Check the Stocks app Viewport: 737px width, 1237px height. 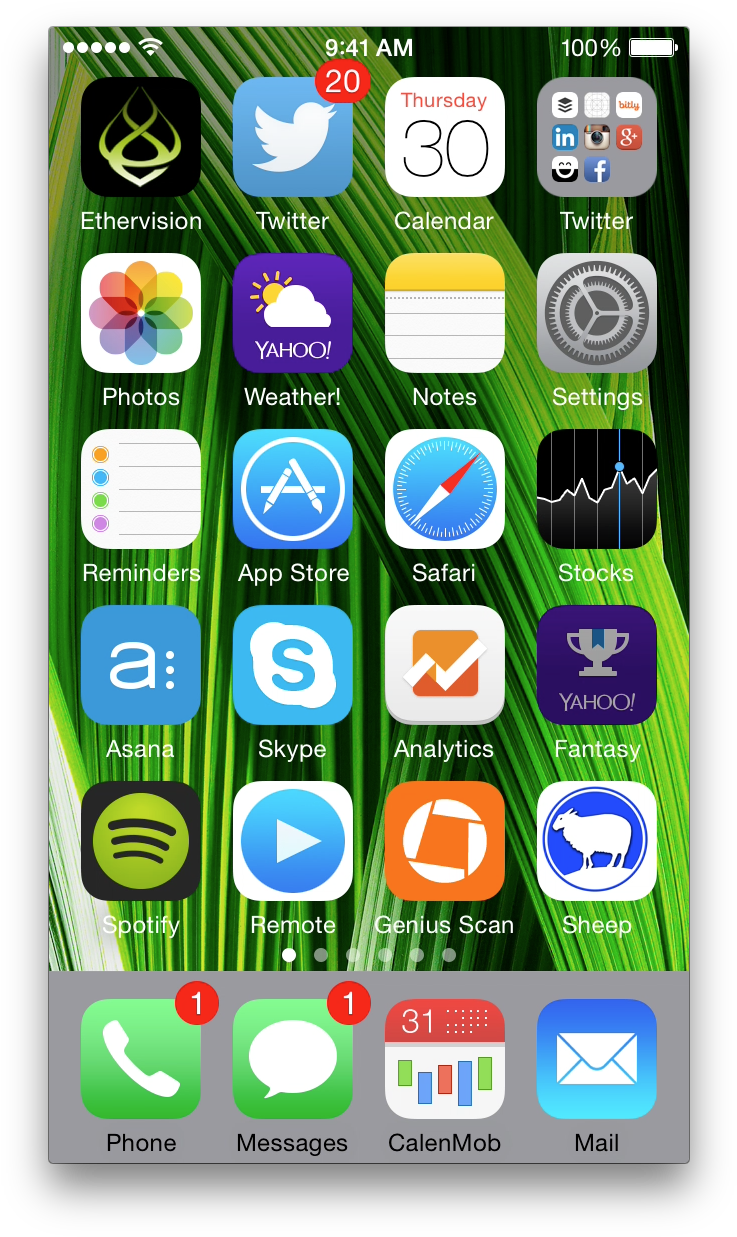[x=597, y=489]
